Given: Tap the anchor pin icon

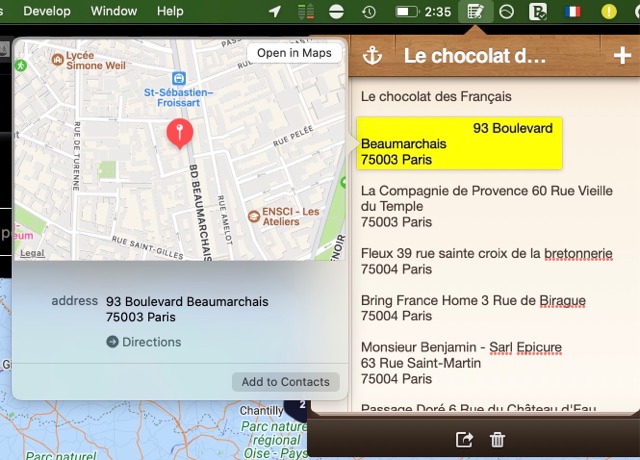Looking at the screenshot, I should pos(372,56).
